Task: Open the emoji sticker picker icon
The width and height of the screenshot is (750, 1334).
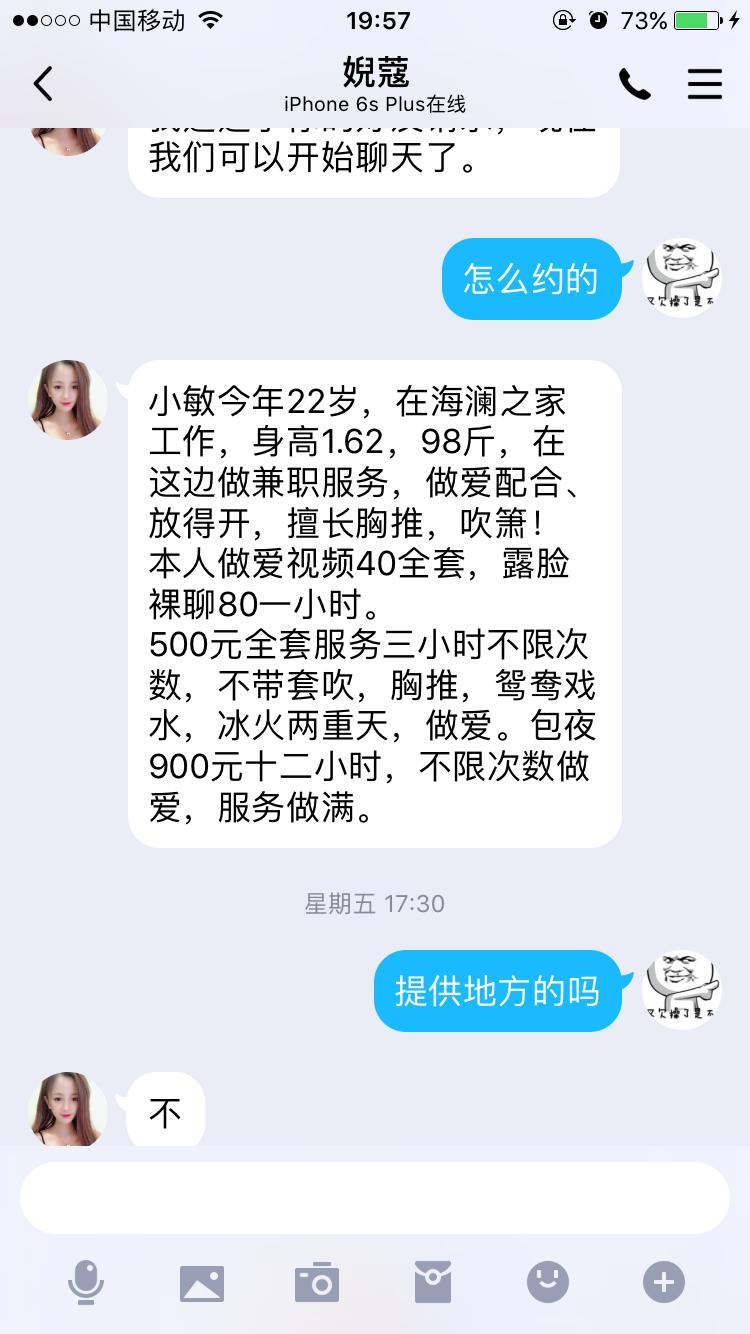Action: point(547,1281)
